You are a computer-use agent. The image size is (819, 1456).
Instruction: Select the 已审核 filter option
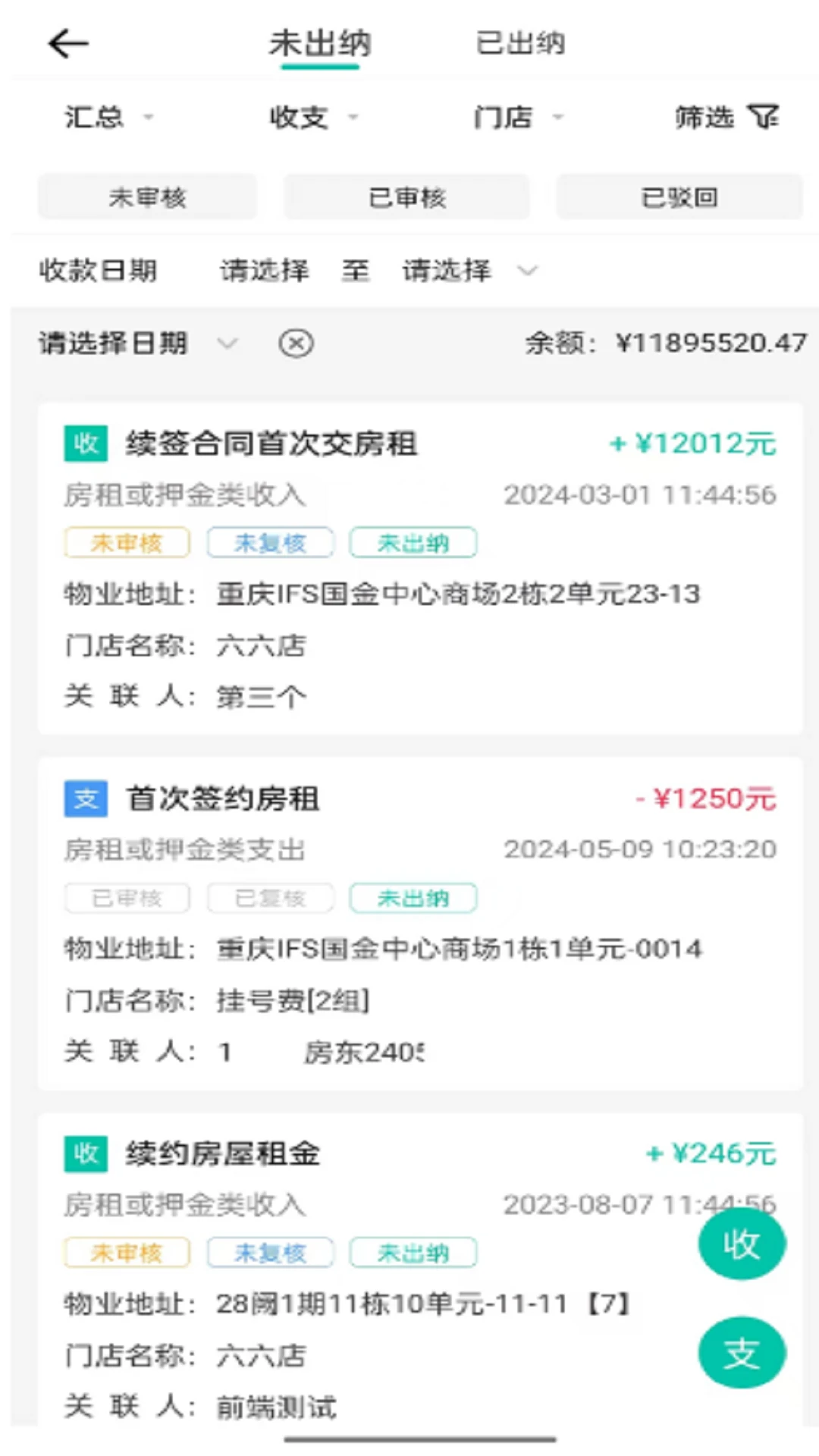[x=407, y=196]
